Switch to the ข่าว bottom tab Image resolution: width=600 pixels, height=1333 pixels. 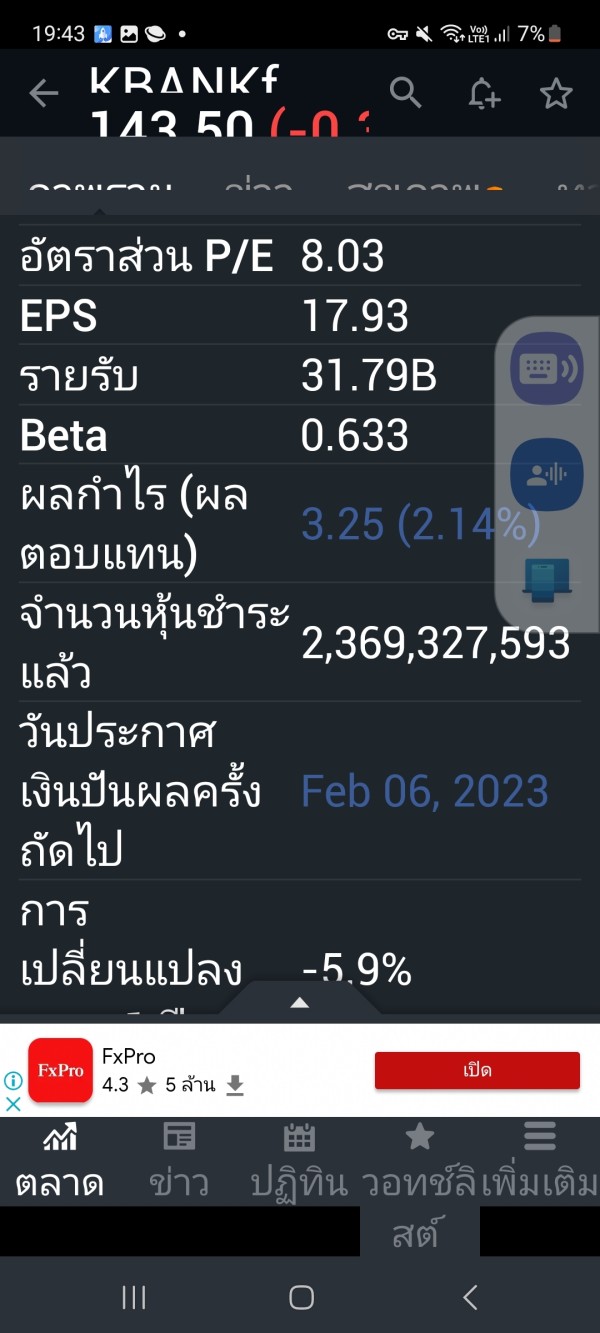180,1162
